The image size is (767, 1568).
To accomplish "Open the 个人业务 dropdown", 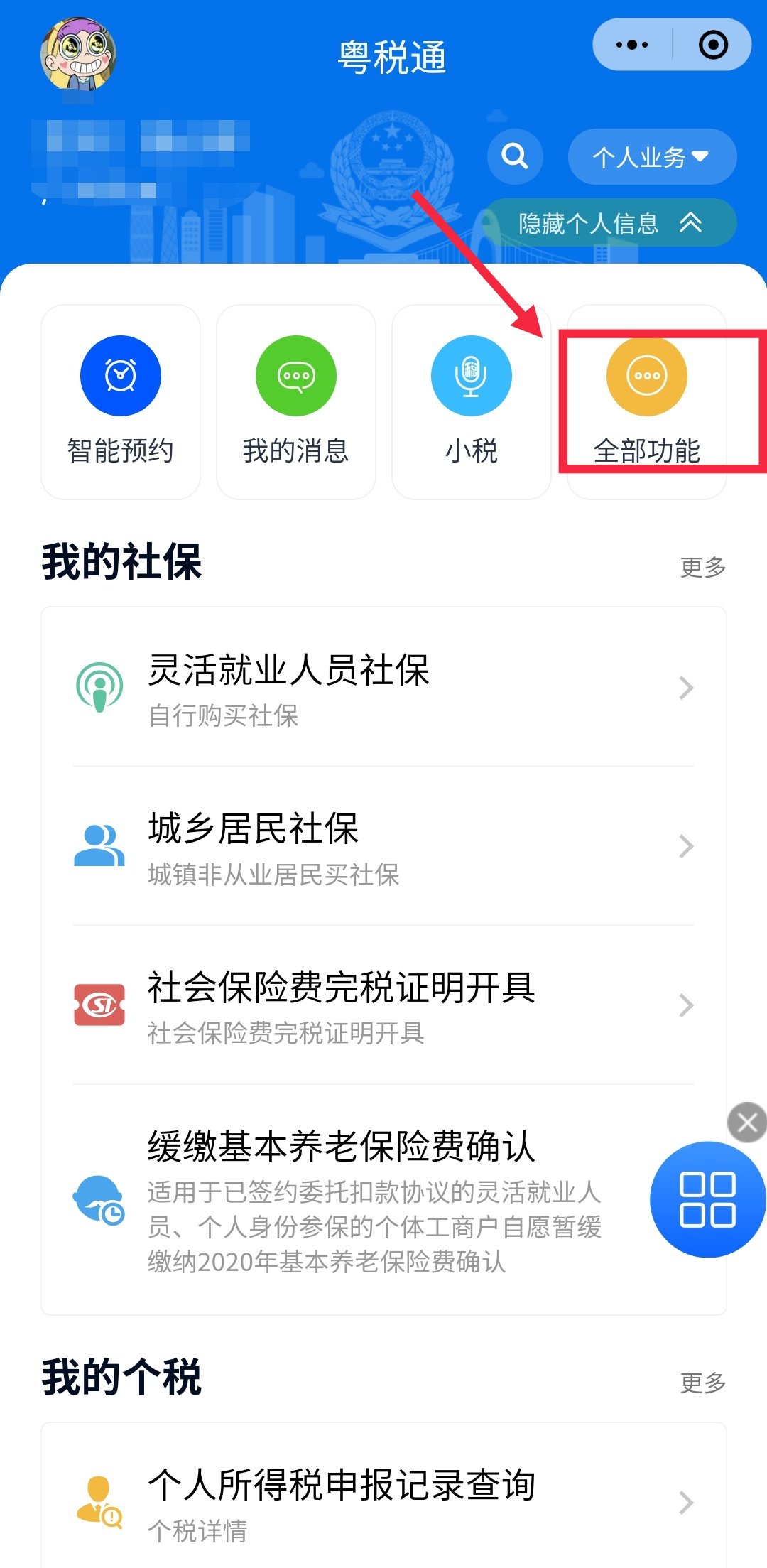I will point(651,156).
